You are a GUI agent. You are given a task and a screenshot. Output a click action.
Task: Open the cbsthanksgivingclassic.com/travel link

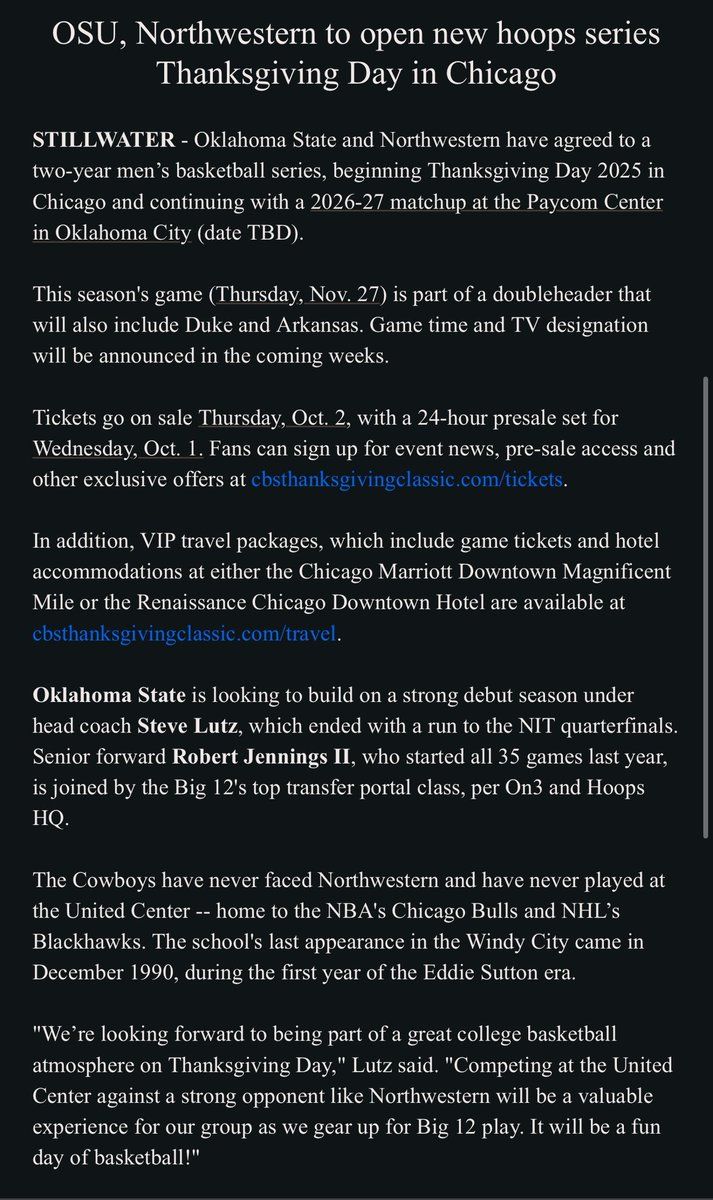(185, 633)
